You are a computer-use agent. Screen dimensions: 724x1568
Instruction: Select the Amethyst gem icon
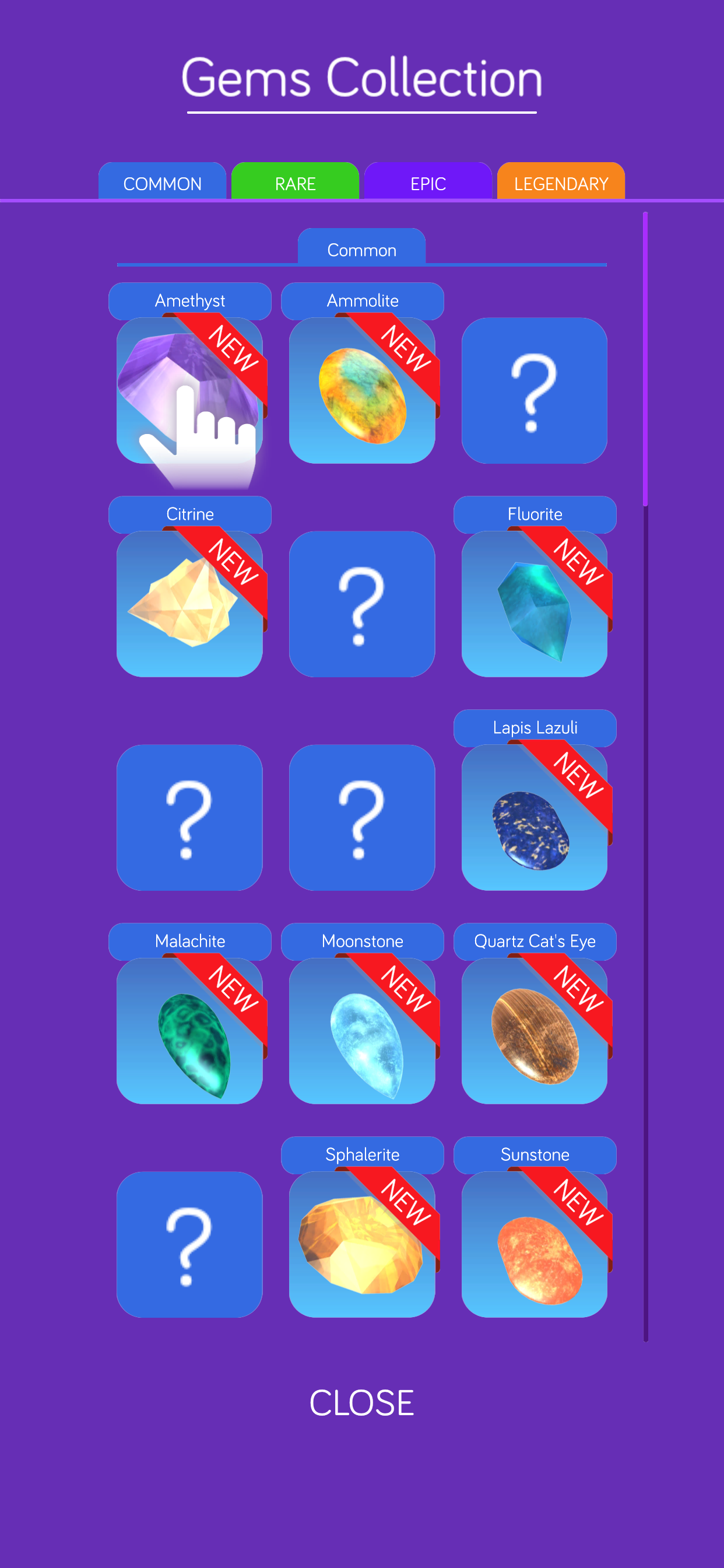[189, 393]
